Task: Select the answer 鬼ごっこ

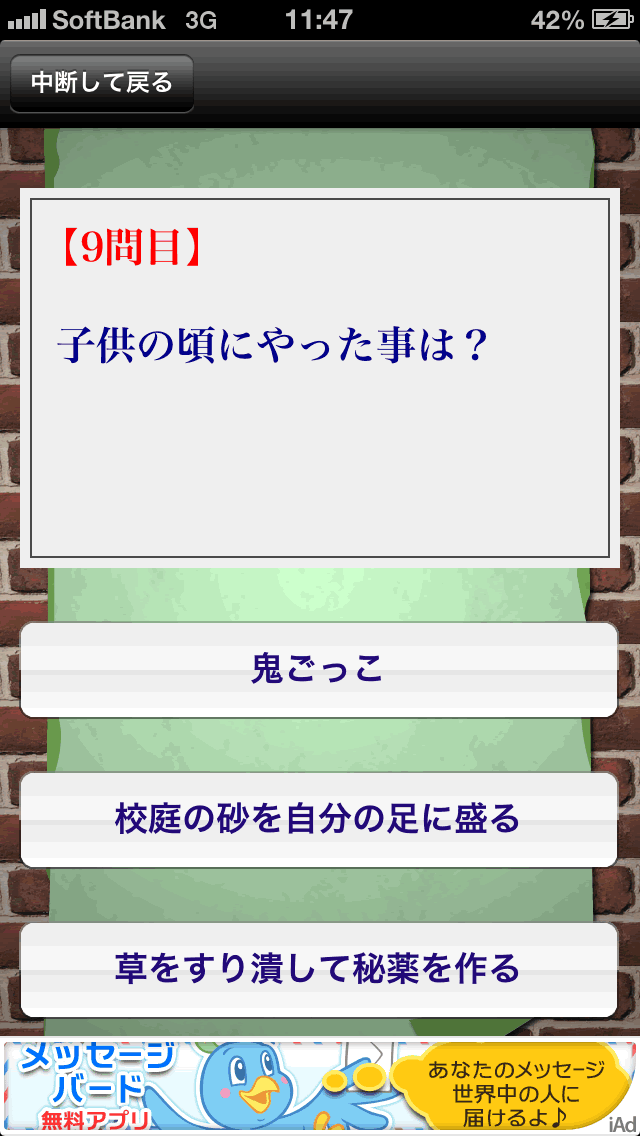Action: pyautogui.click(x=319, y=670)
